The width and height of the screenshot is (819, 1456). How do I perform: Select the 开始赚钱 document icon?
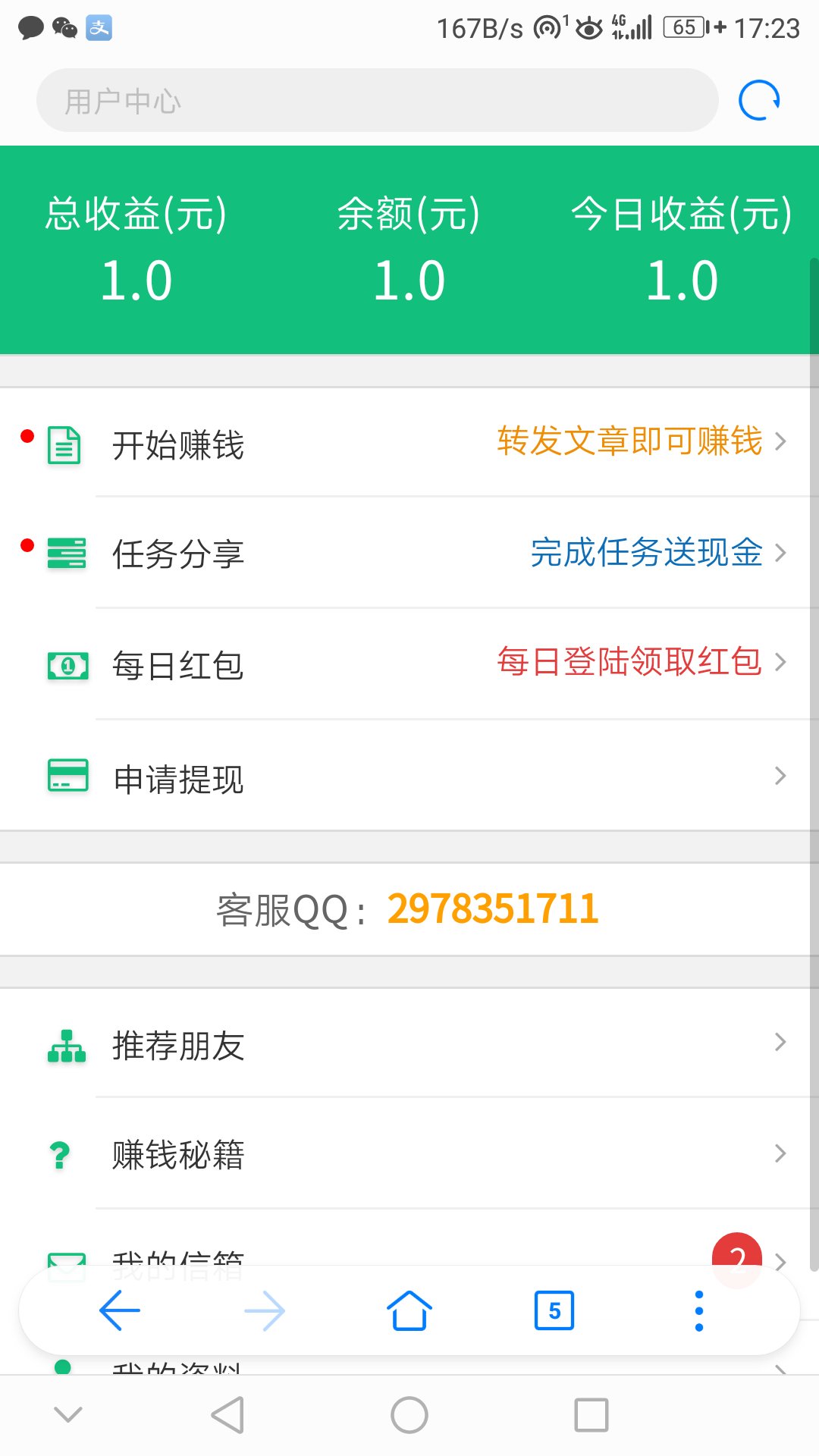(x=66, y=447)
